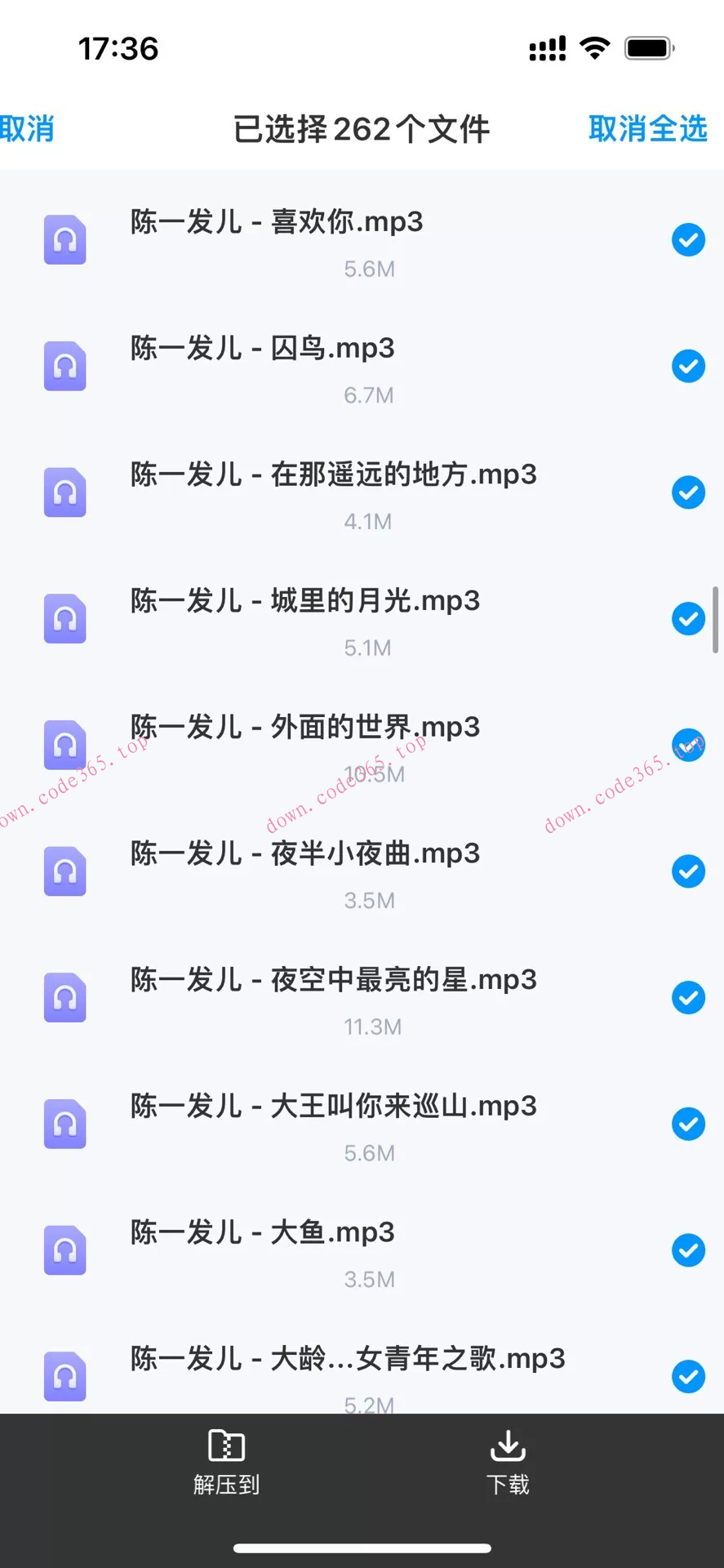Tap the title showing 已选择262个文件
The image size is (724, 1568).
point(362,129)
